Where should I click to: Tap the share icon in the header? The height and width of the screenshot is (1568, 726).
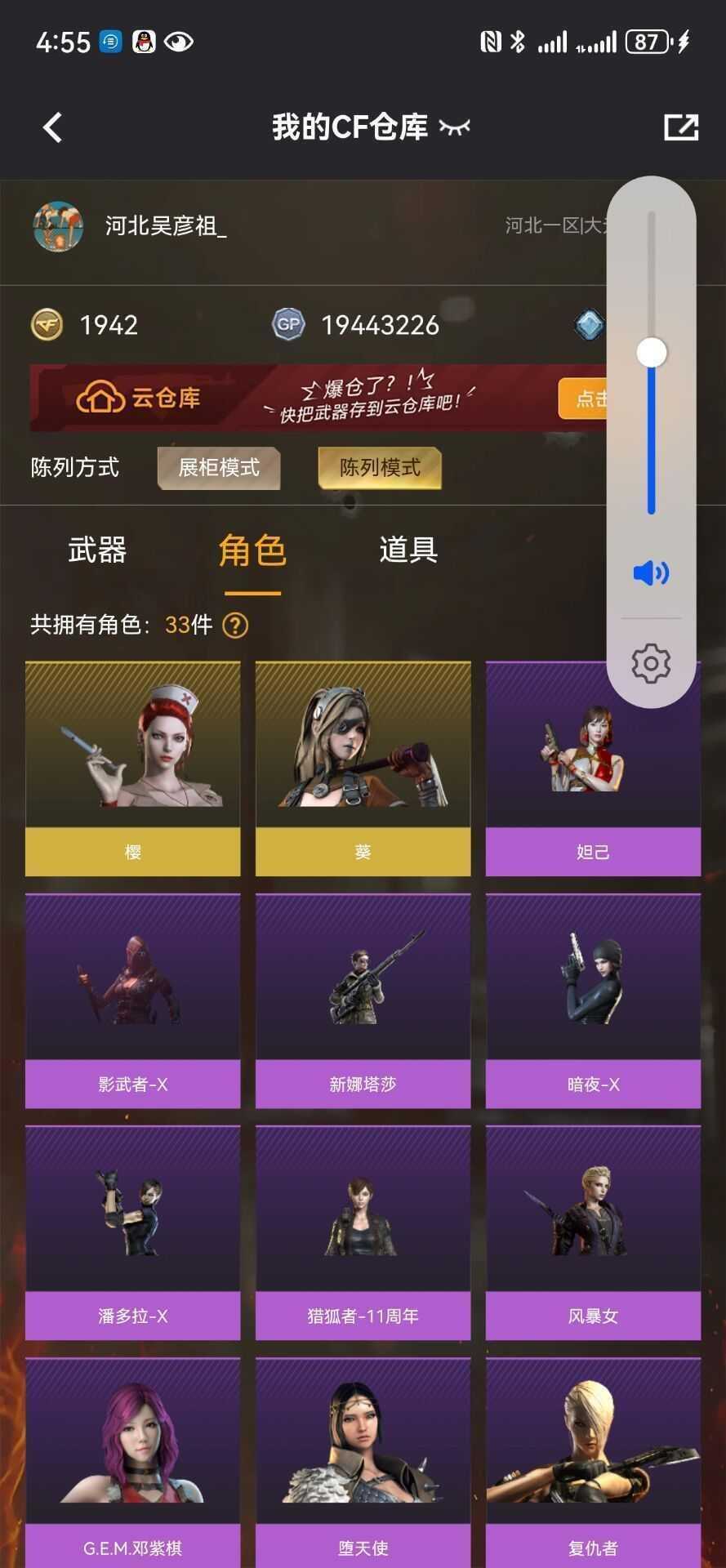[x=681, y=127]
